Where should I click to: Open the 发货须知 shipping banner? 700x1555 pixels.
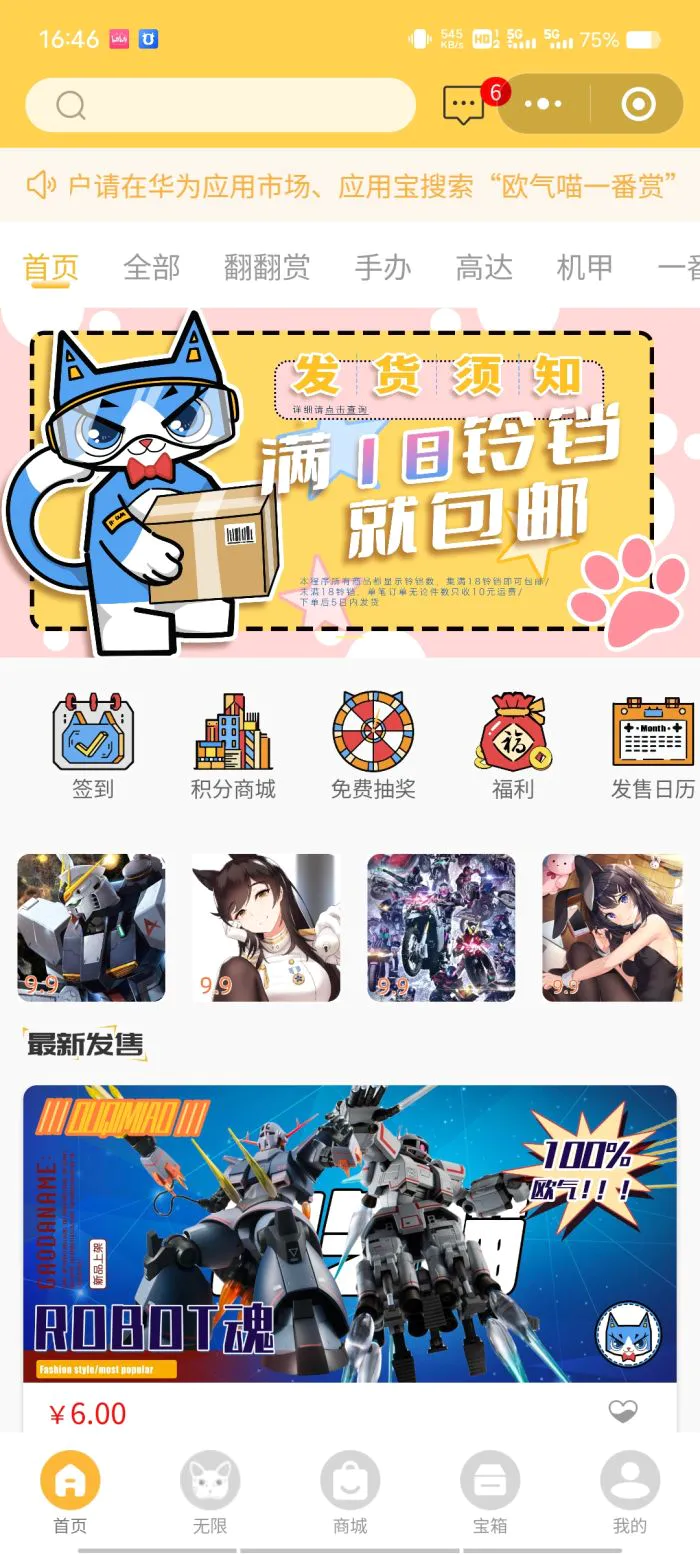click(x=350, y=483)
